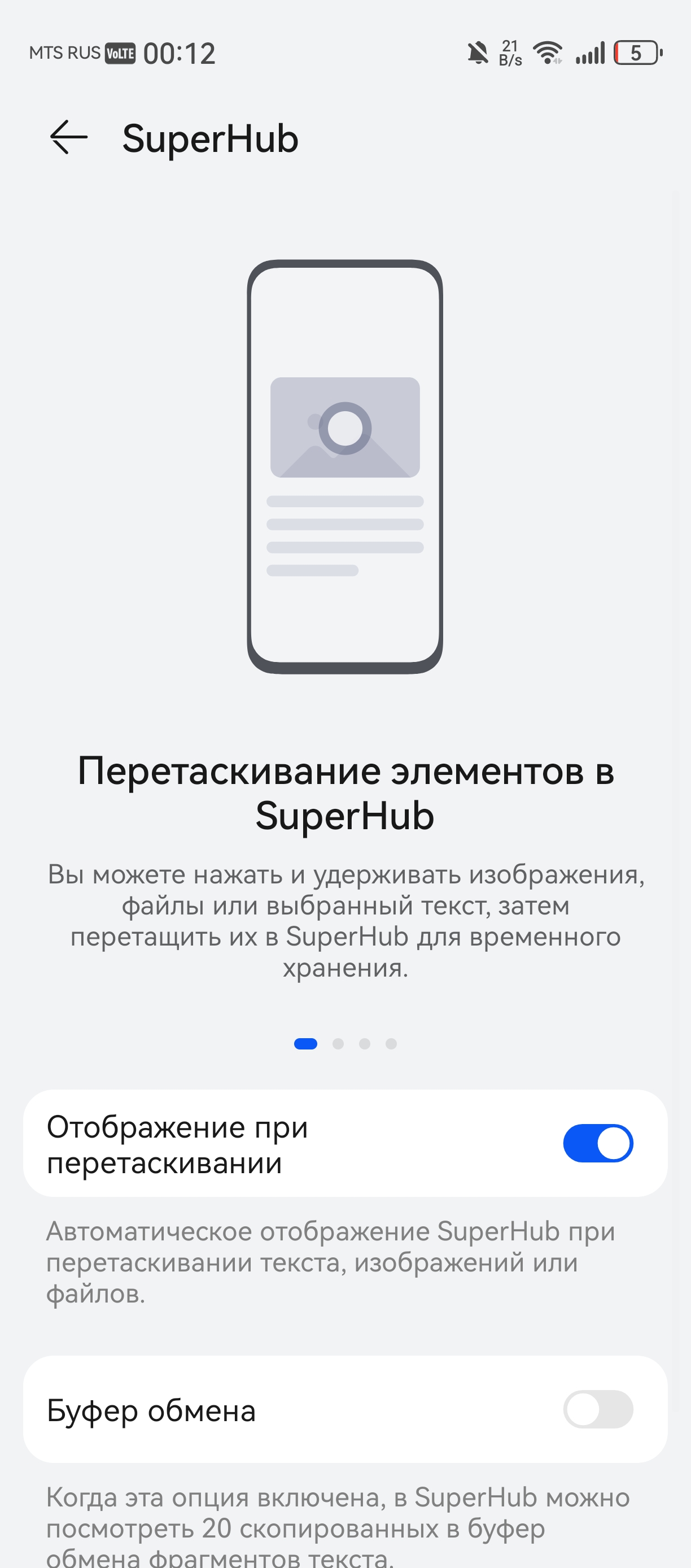Enable the Буфер обмена switch
This screenshot has height=1568, width=691.
[x=597, y=1409]
